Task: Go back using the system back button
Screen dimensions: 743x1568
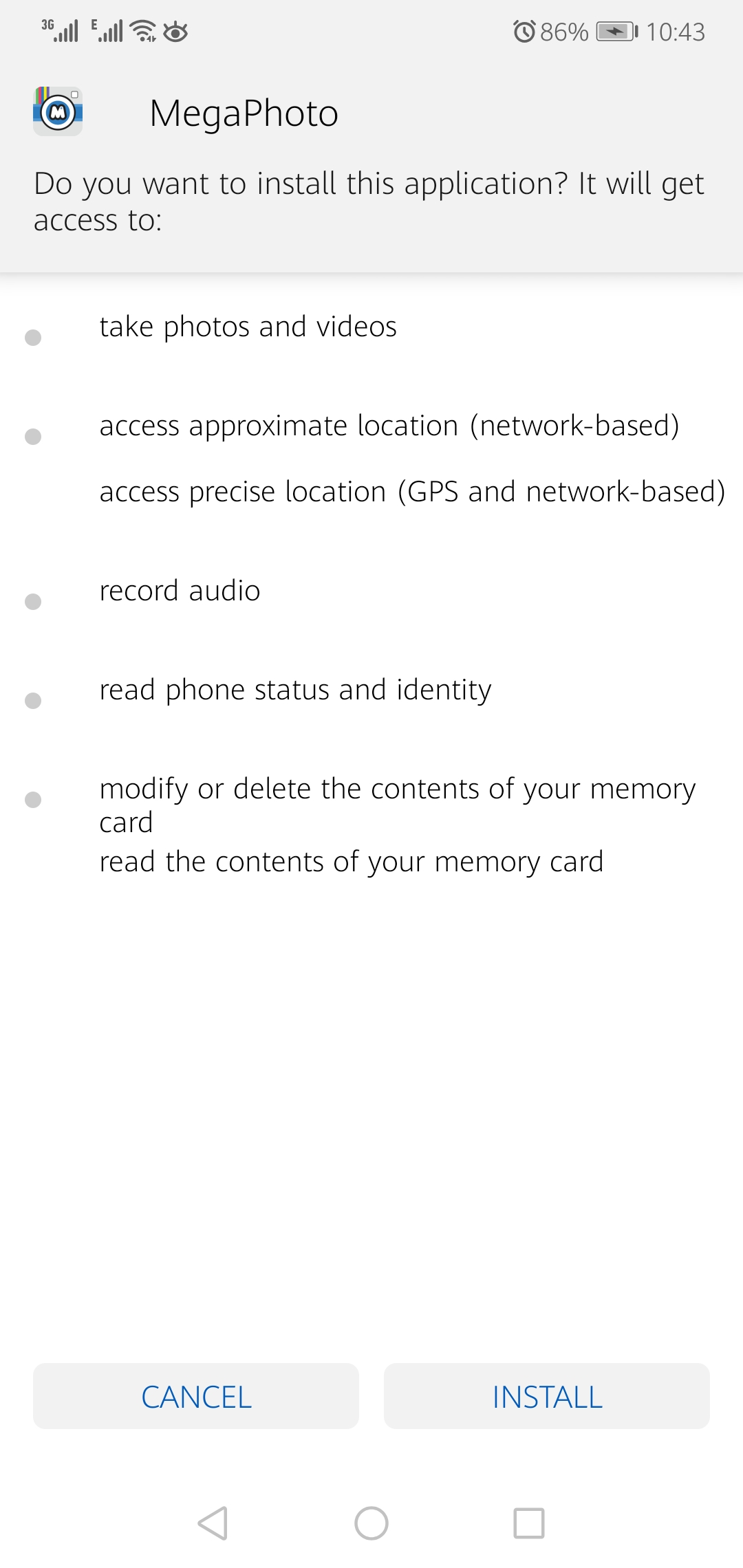Action: click(x=213, y=1523)
